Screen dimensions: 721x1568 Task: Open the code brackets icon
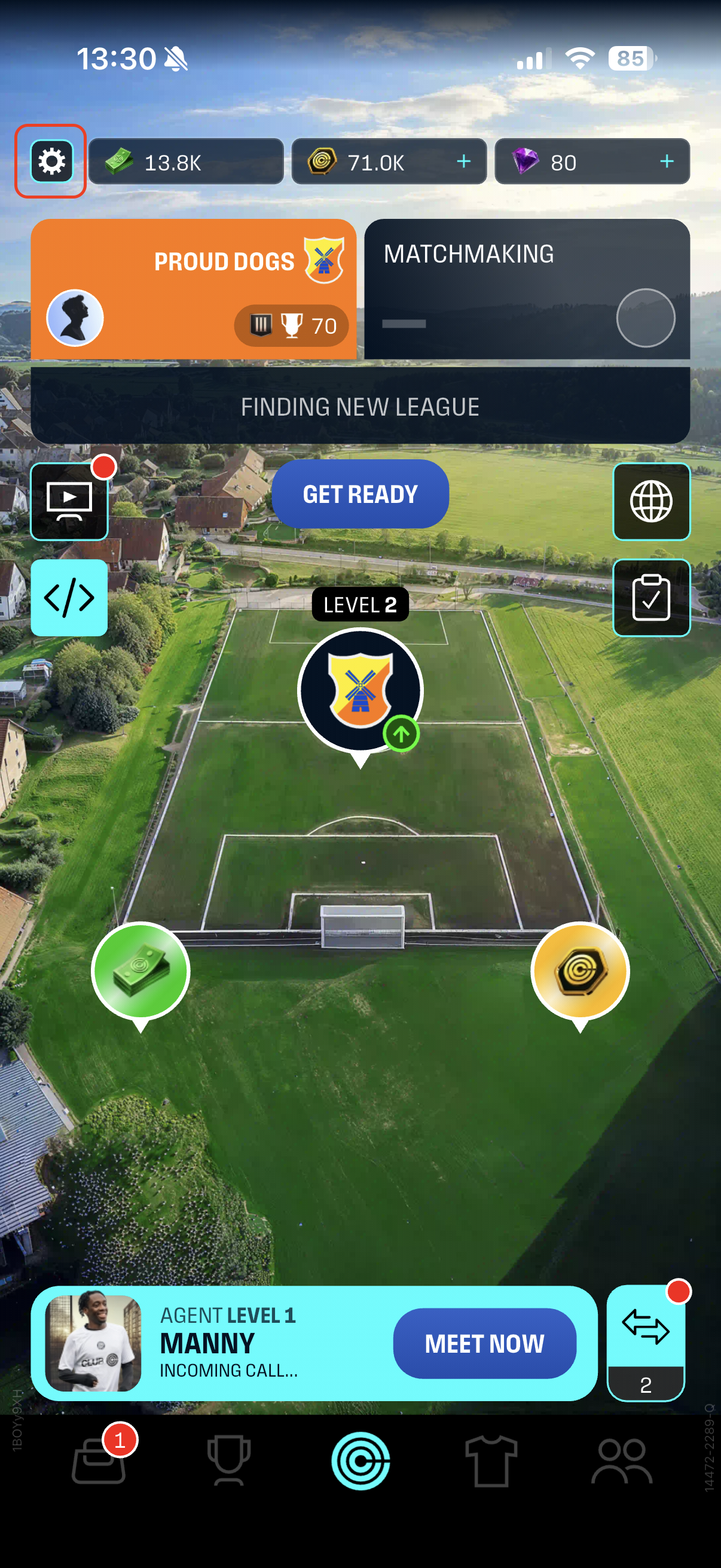[x=69, y=597]
